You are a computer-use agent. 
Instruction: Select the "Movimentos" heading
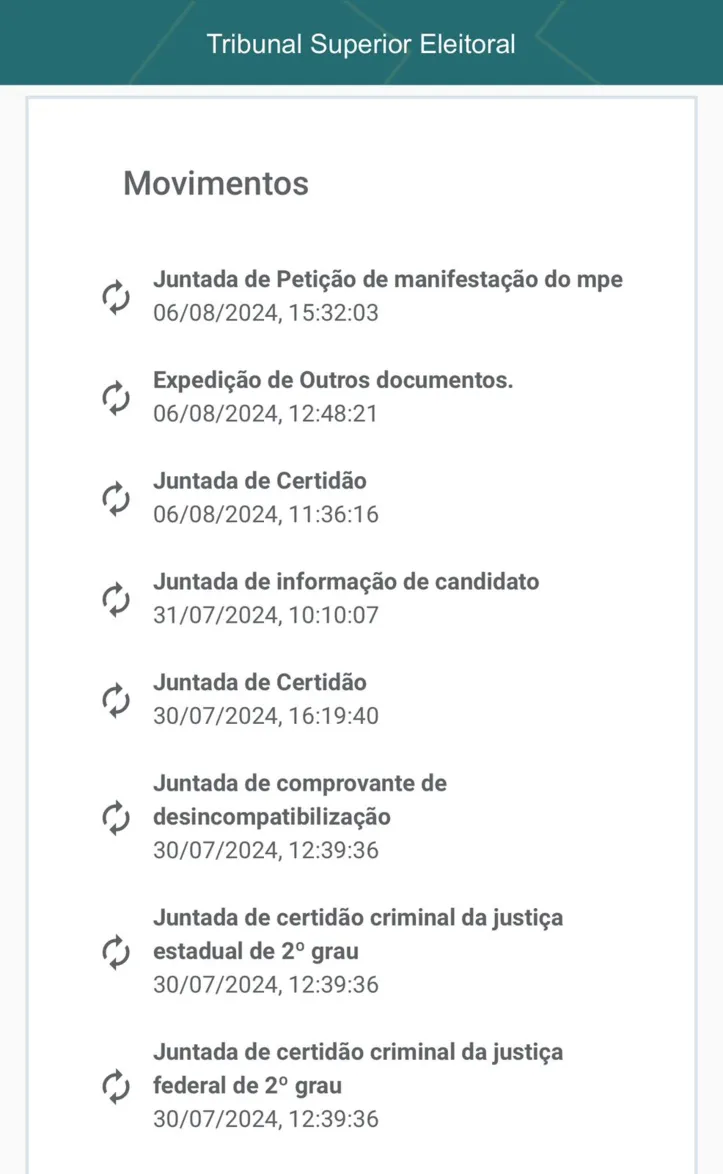click(x=216, y=183)
